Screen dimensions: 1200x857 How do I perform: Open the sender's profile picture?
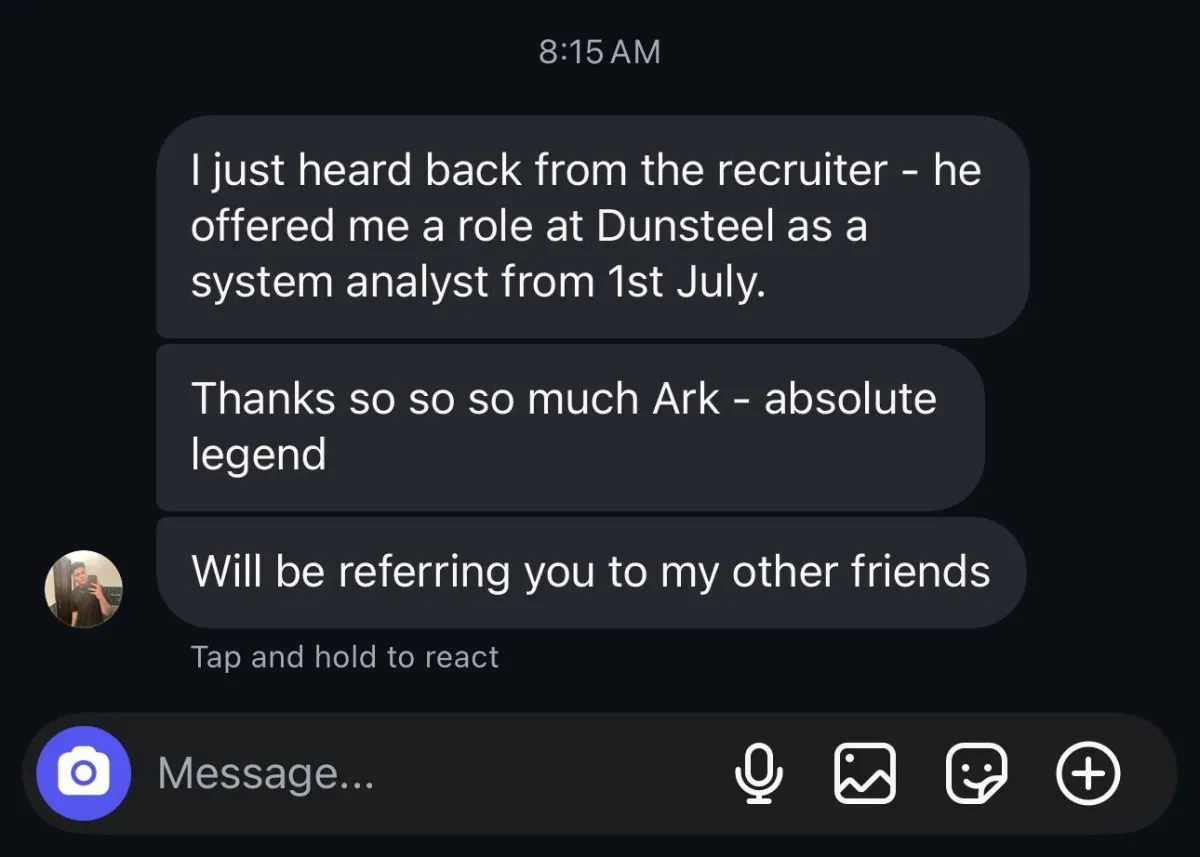coord(84,589)
